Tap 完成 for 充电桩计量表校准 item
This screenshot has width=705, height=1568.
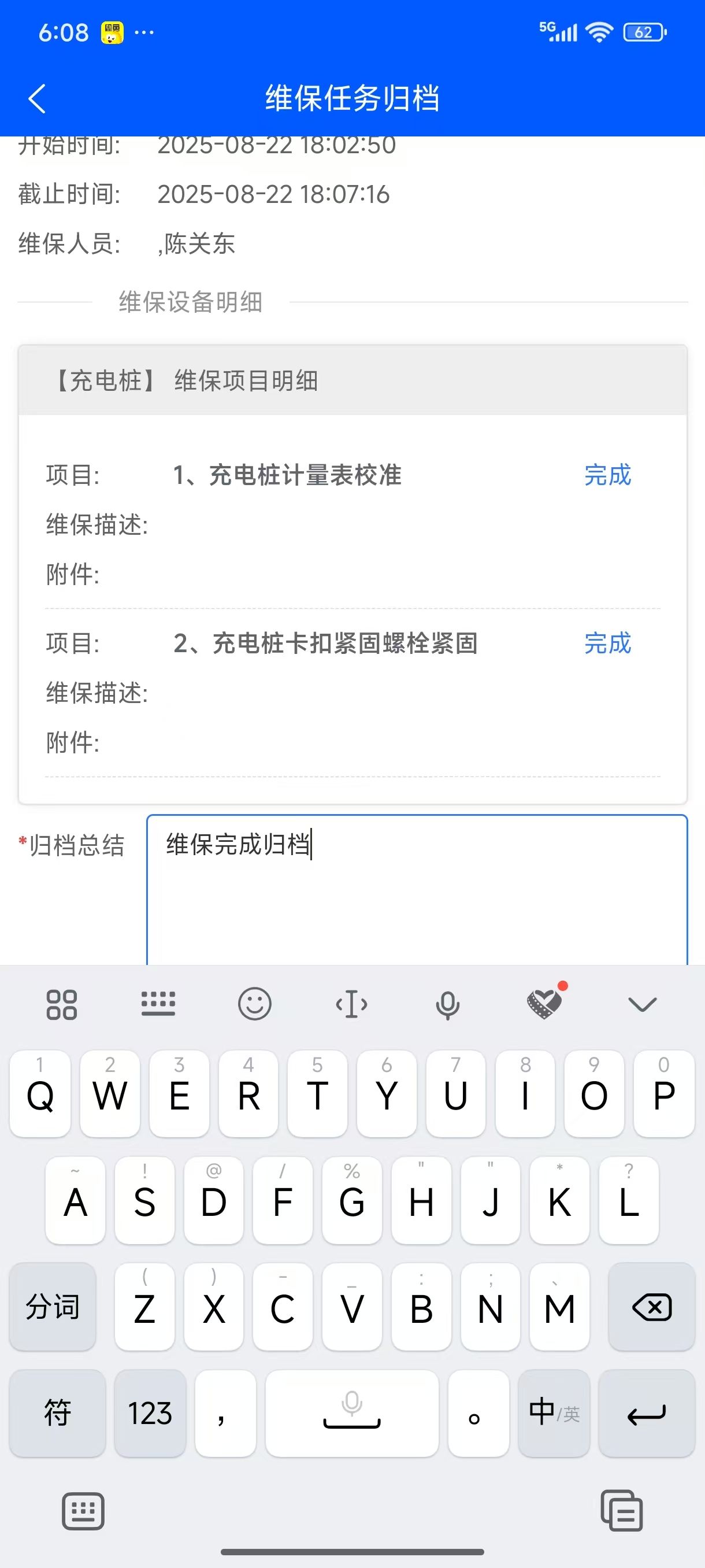[607, 475]
